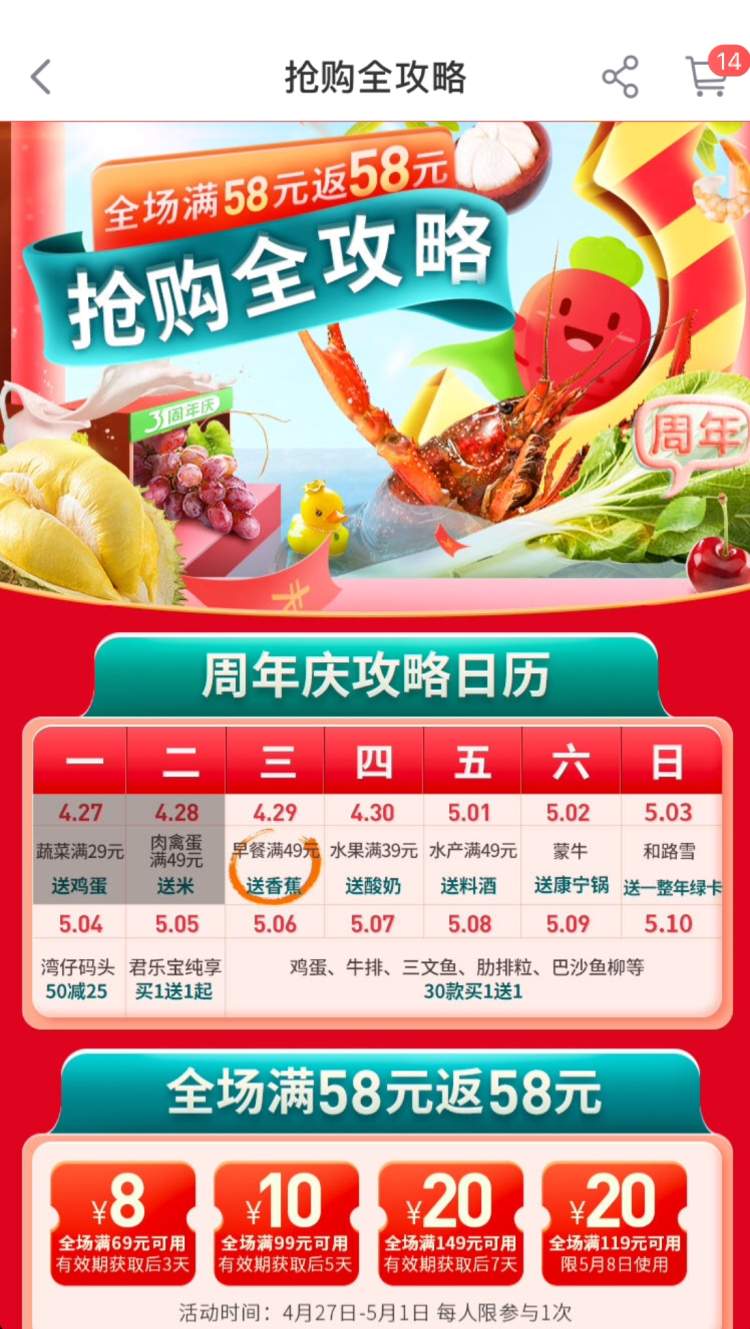Claim the ¥10 coupon for 满99元
This screenshot has width=750, height=1329.
(286, 1222)
